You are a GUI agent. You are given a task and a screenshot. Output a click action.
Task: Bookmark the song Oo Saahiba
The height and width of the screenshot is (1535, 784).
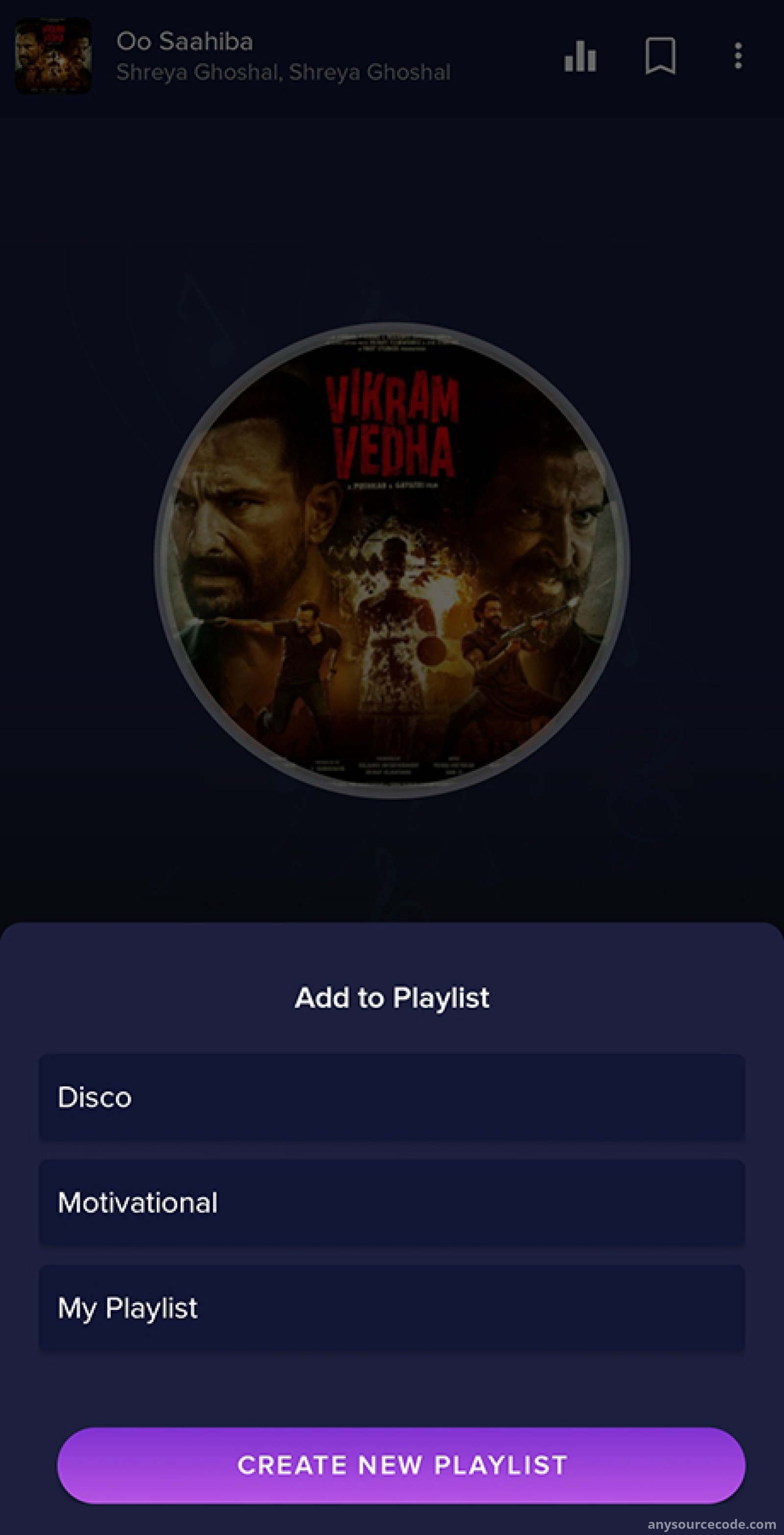pyautogui.click(x=661, y=56)
